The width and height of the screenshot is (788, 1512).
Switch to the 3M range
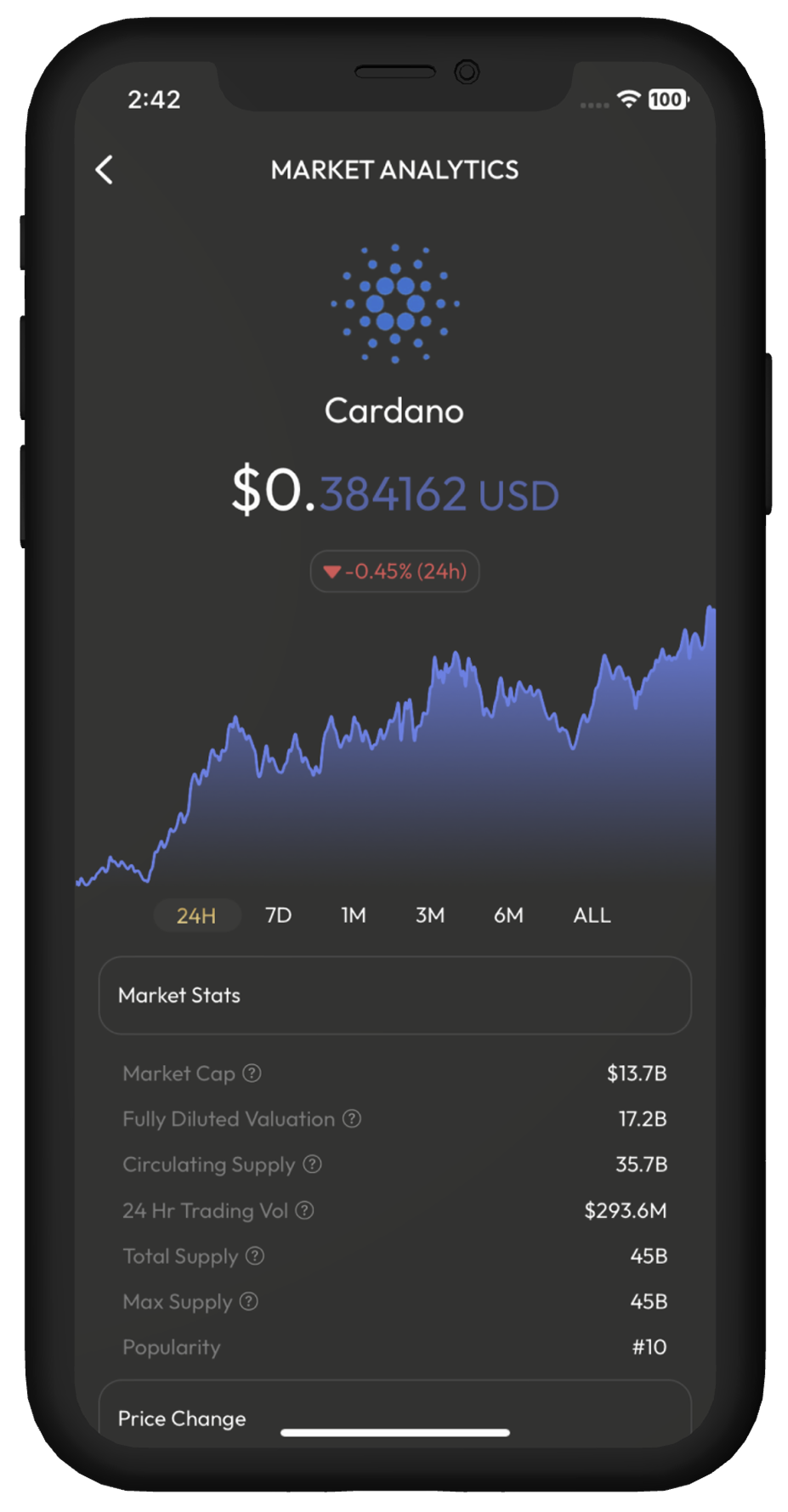(x=430, y=915)
